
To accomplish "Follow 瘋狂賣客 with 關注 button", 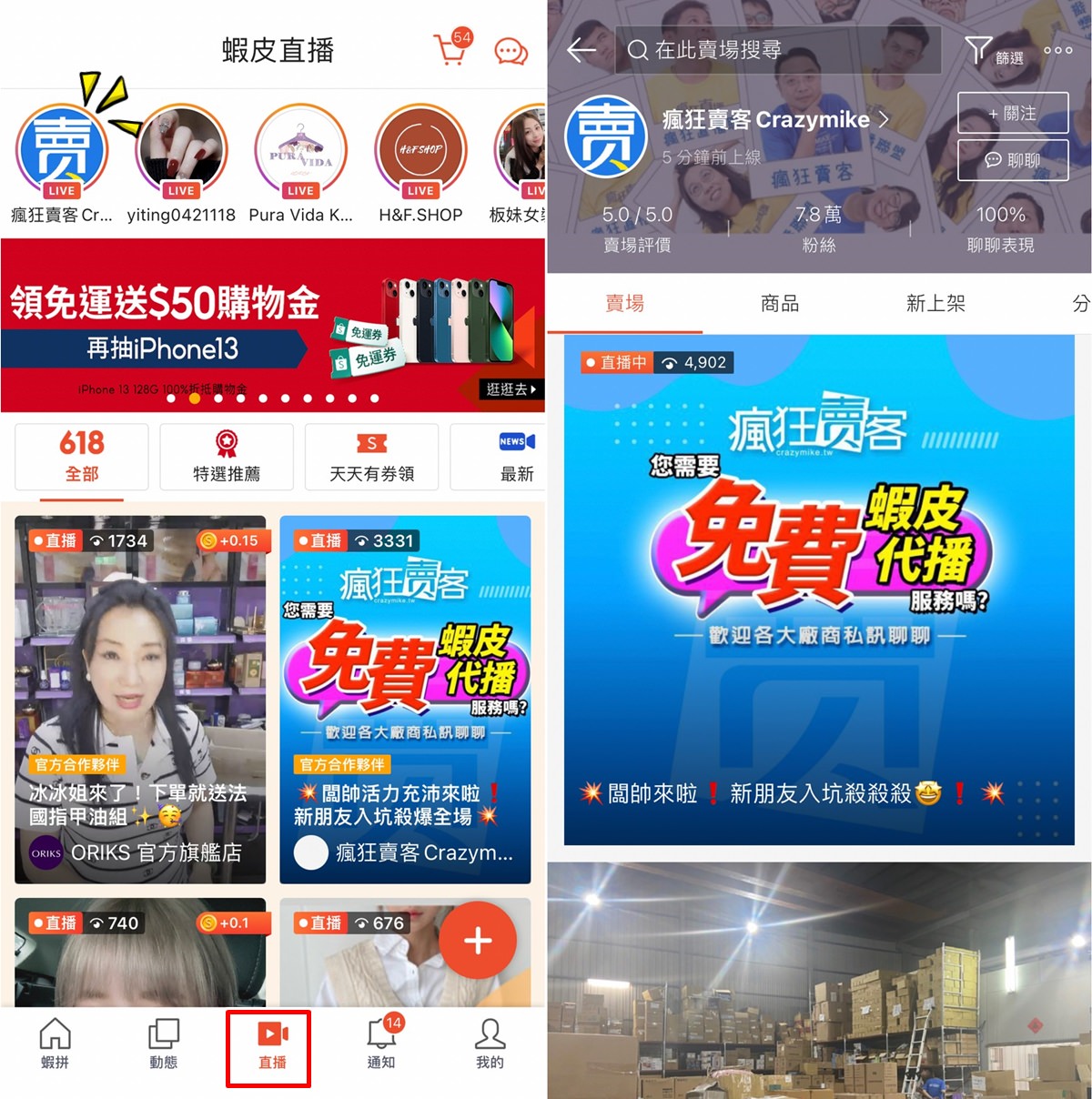I will 1012,114.
